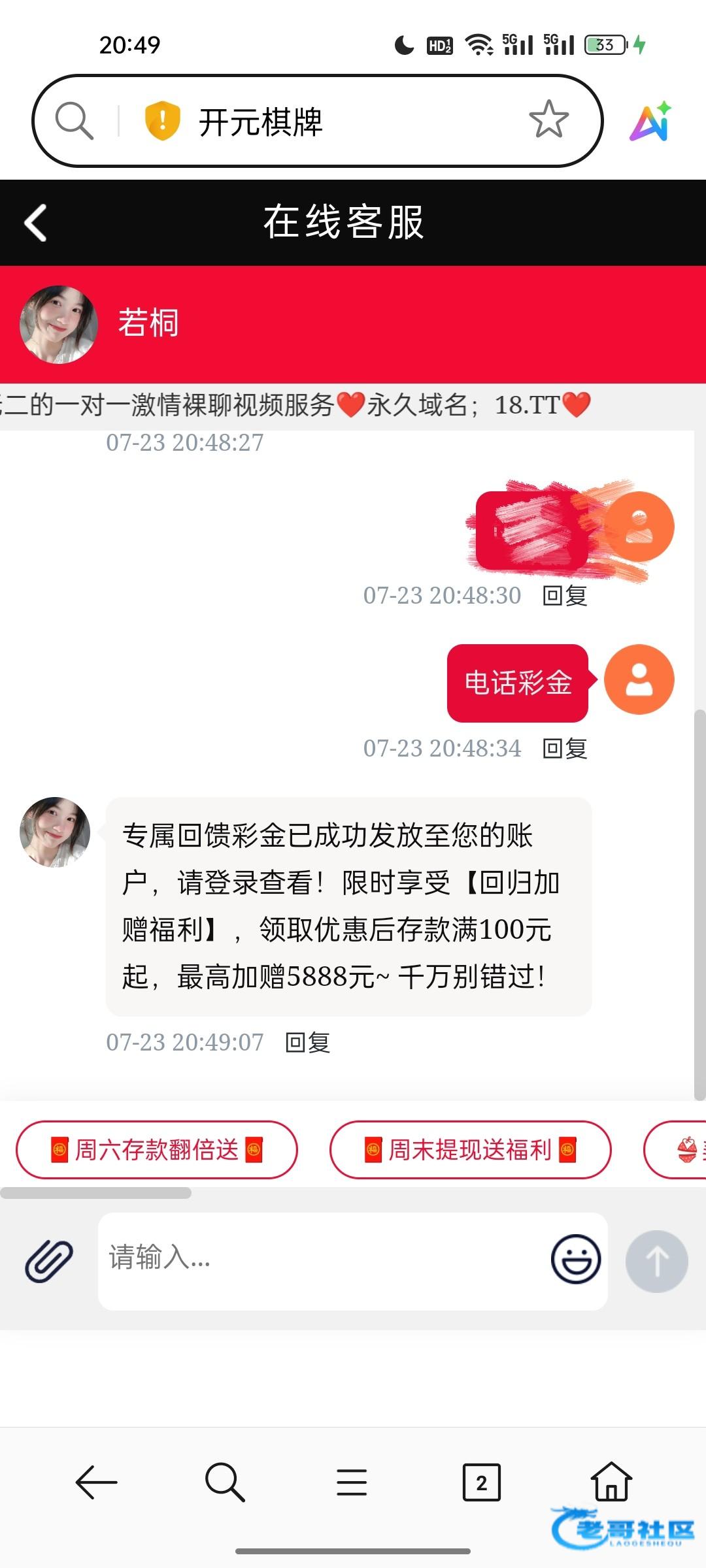The height and width of the screenshot is (1568, 706).
Task: Select the 周末提现送福利 quick chip
Action: (470, 1150)
